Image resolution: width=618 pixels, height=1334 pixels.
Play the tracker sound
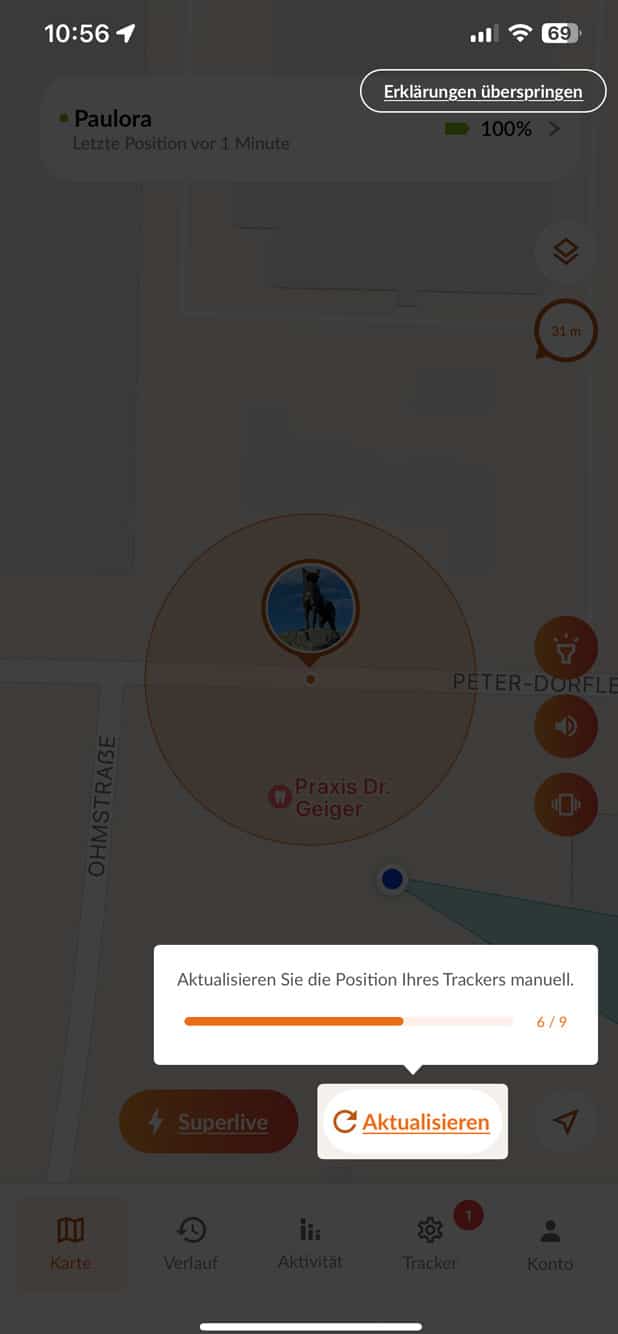click(x=566, y=726)
